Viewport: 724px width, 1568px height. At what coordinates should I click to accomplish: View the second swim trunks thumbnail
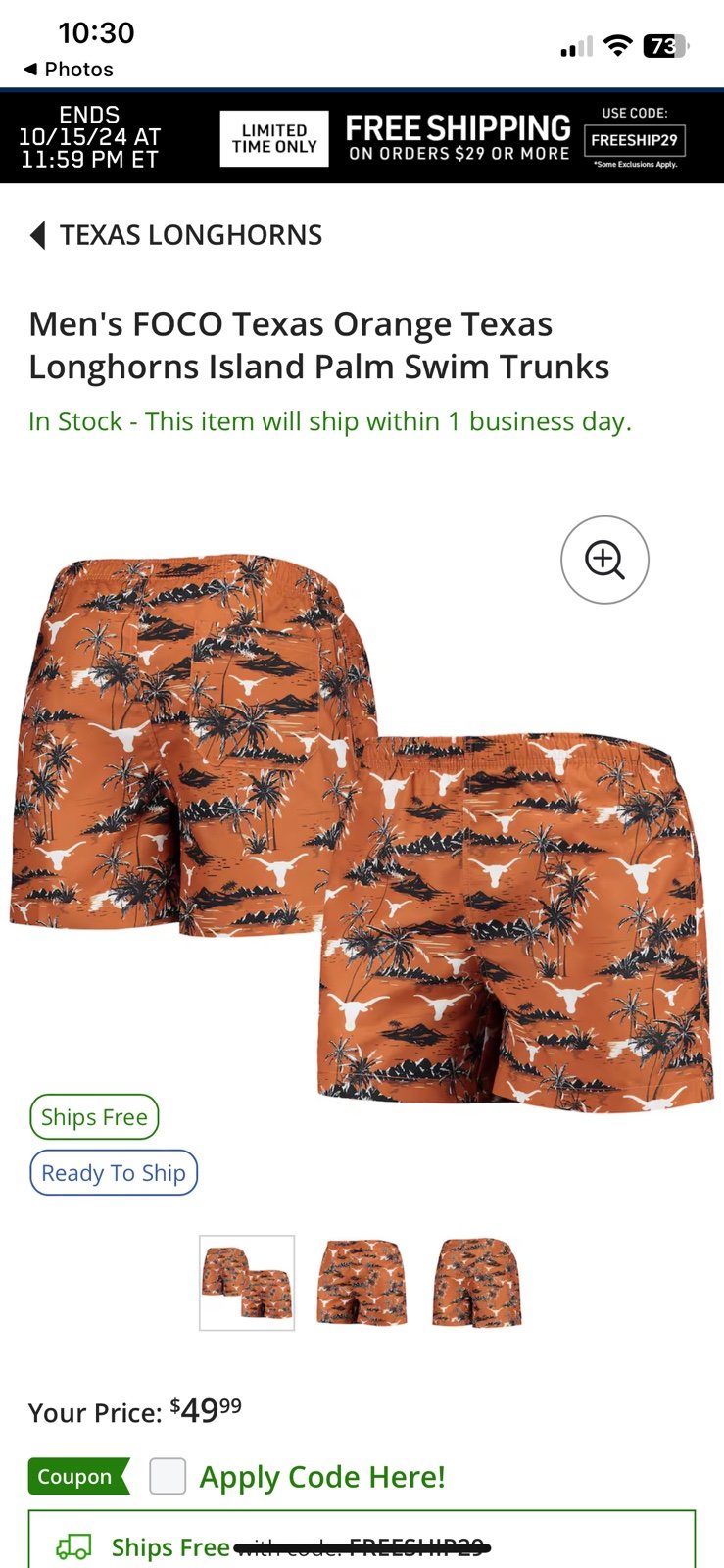click(x=362, y=1283)
